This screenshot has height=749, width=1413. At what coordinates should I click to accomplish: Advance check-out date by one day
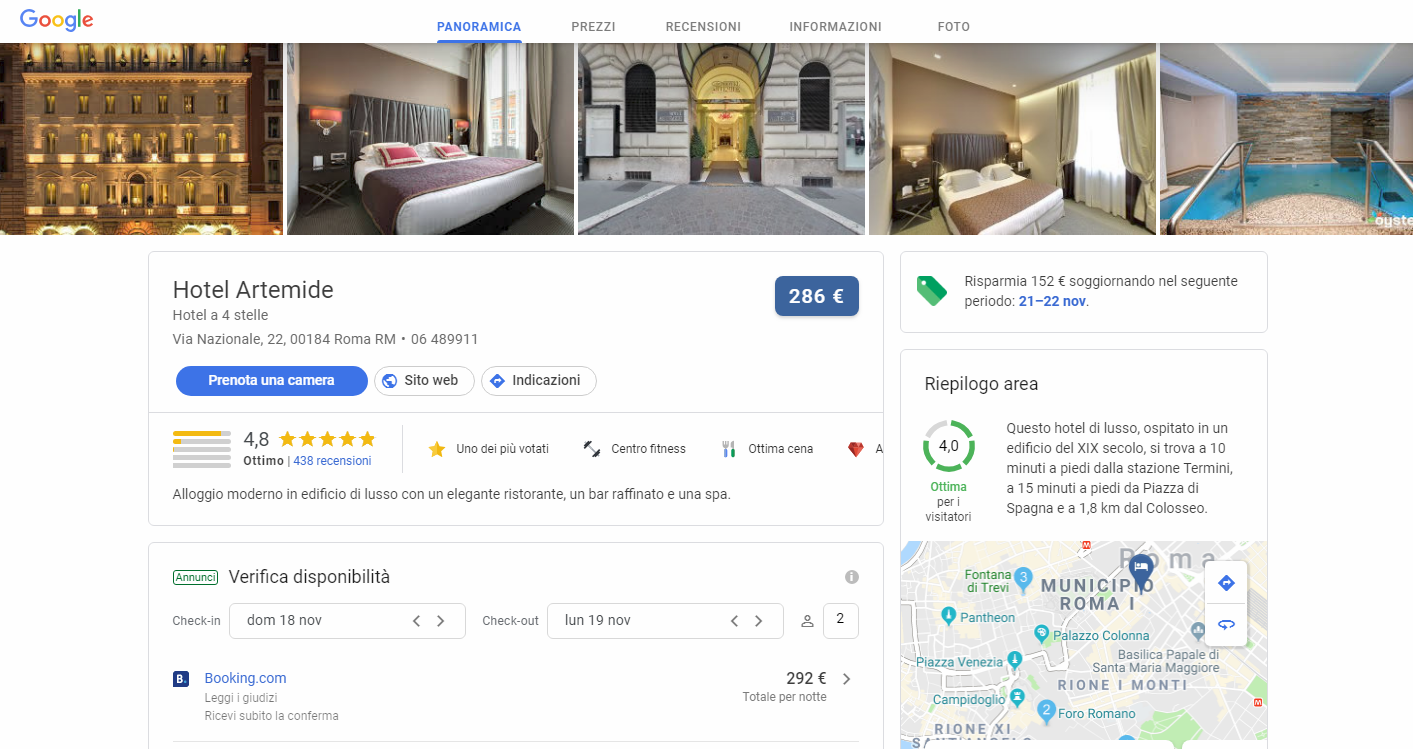[759, 621]
